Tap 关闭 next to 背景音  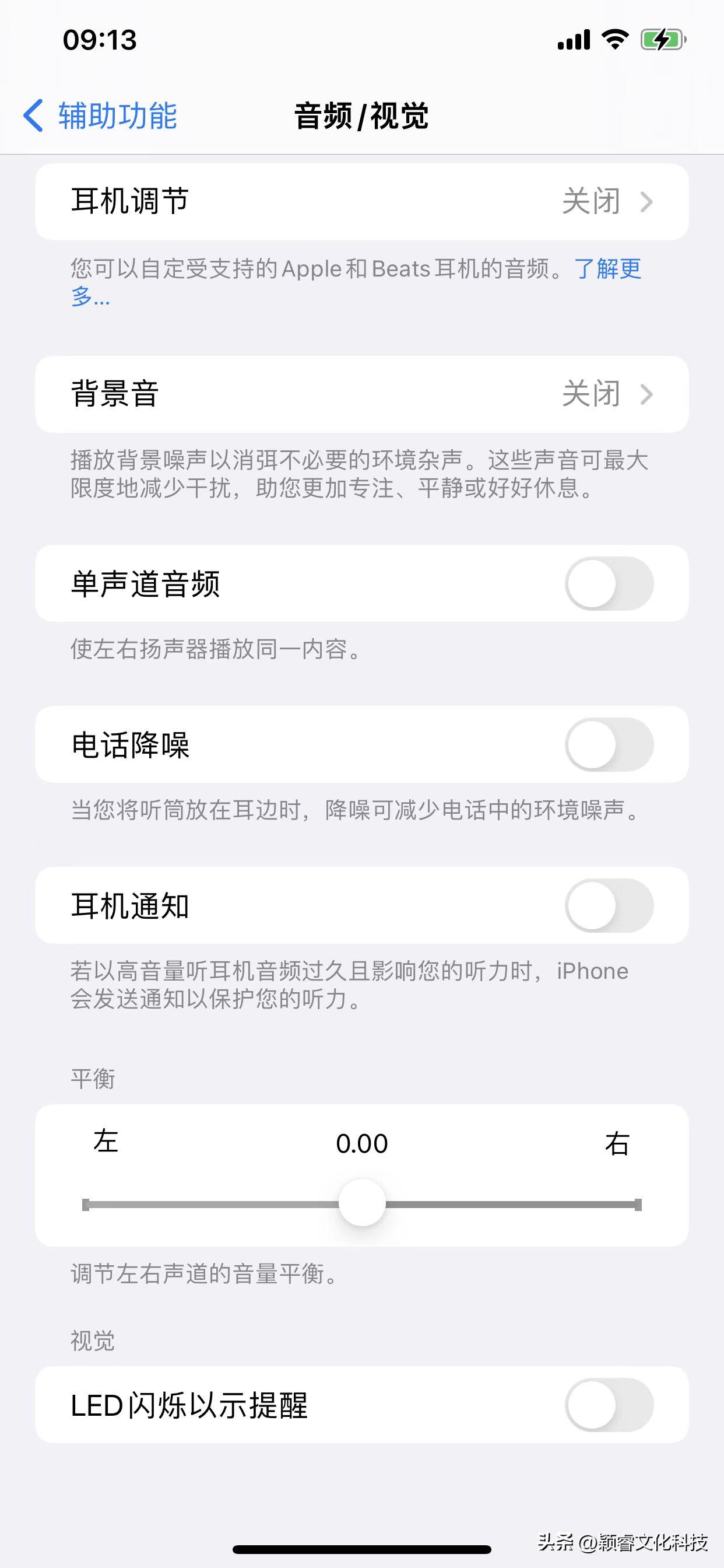click(591, 394)
